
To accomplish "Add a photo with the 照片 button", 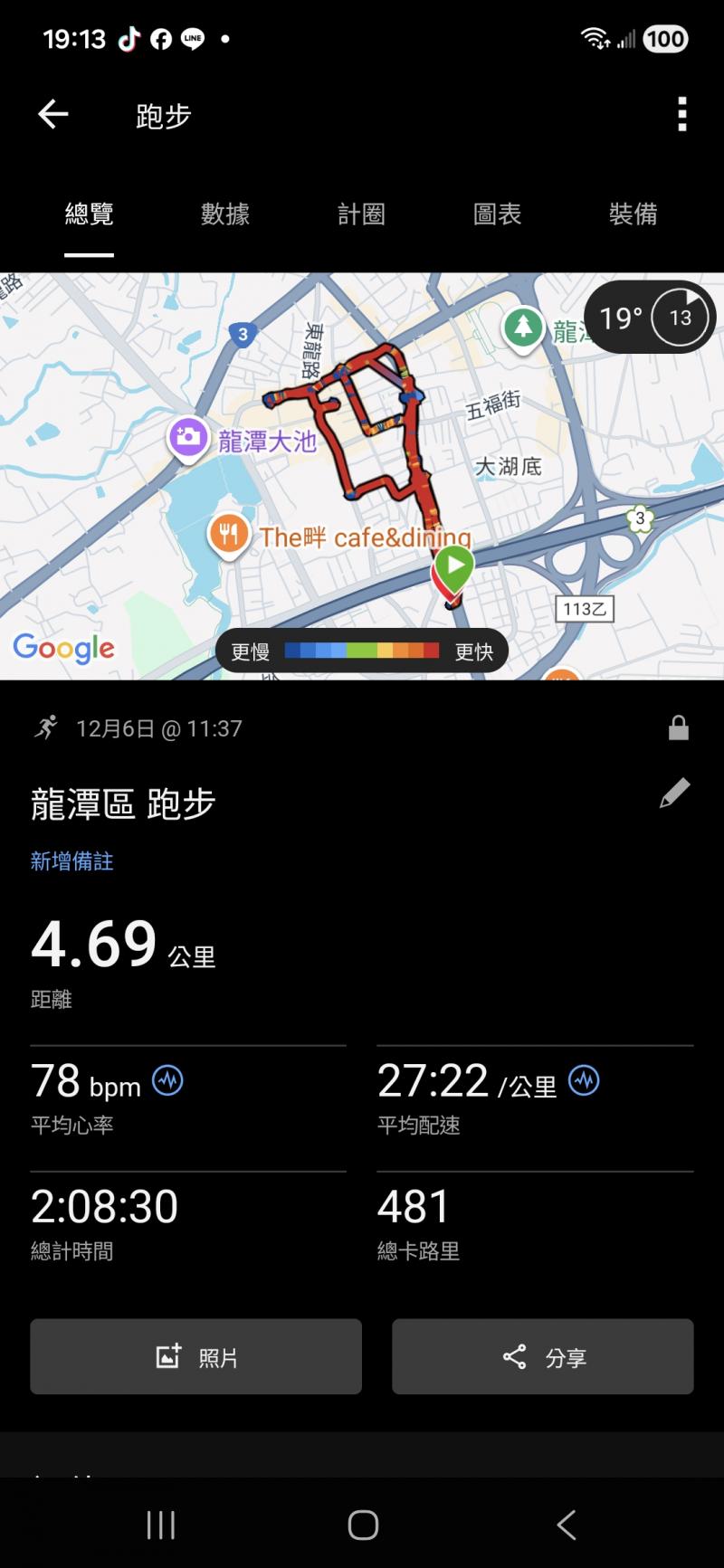I will coord(195,1356).
